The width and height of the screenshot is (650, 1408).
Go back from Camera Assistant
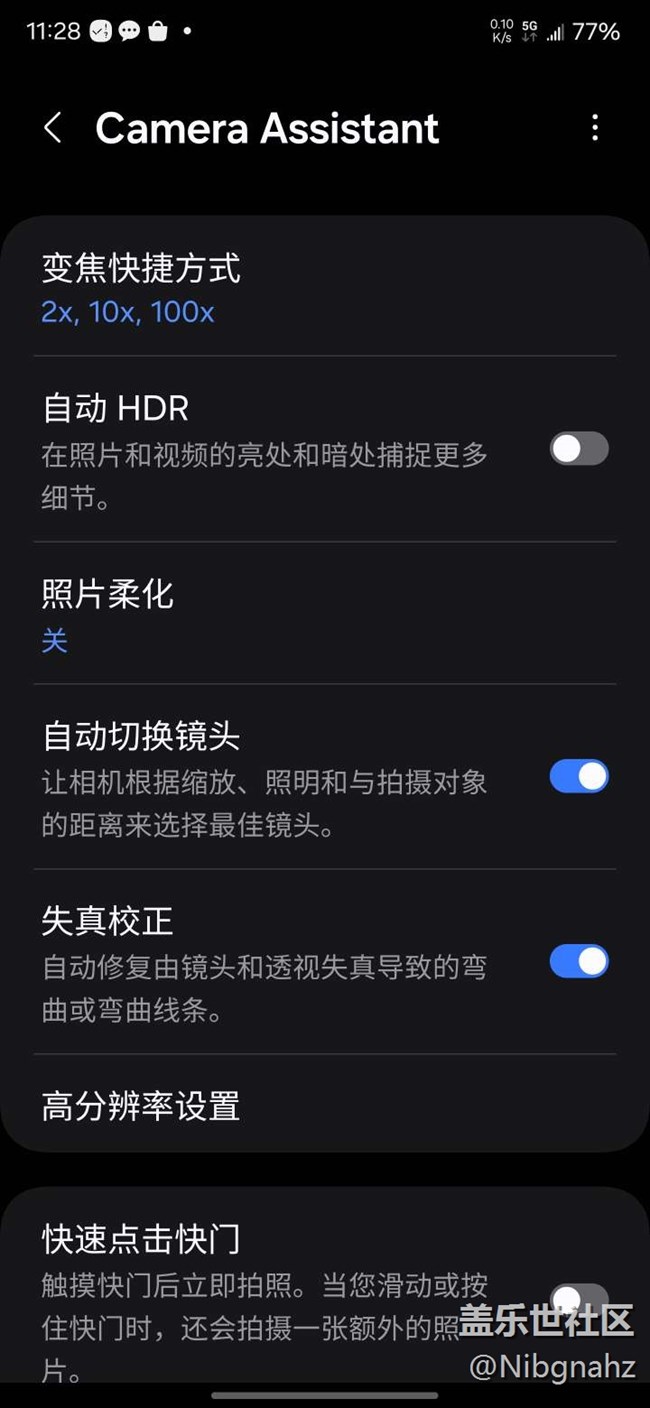pos(53,128)
